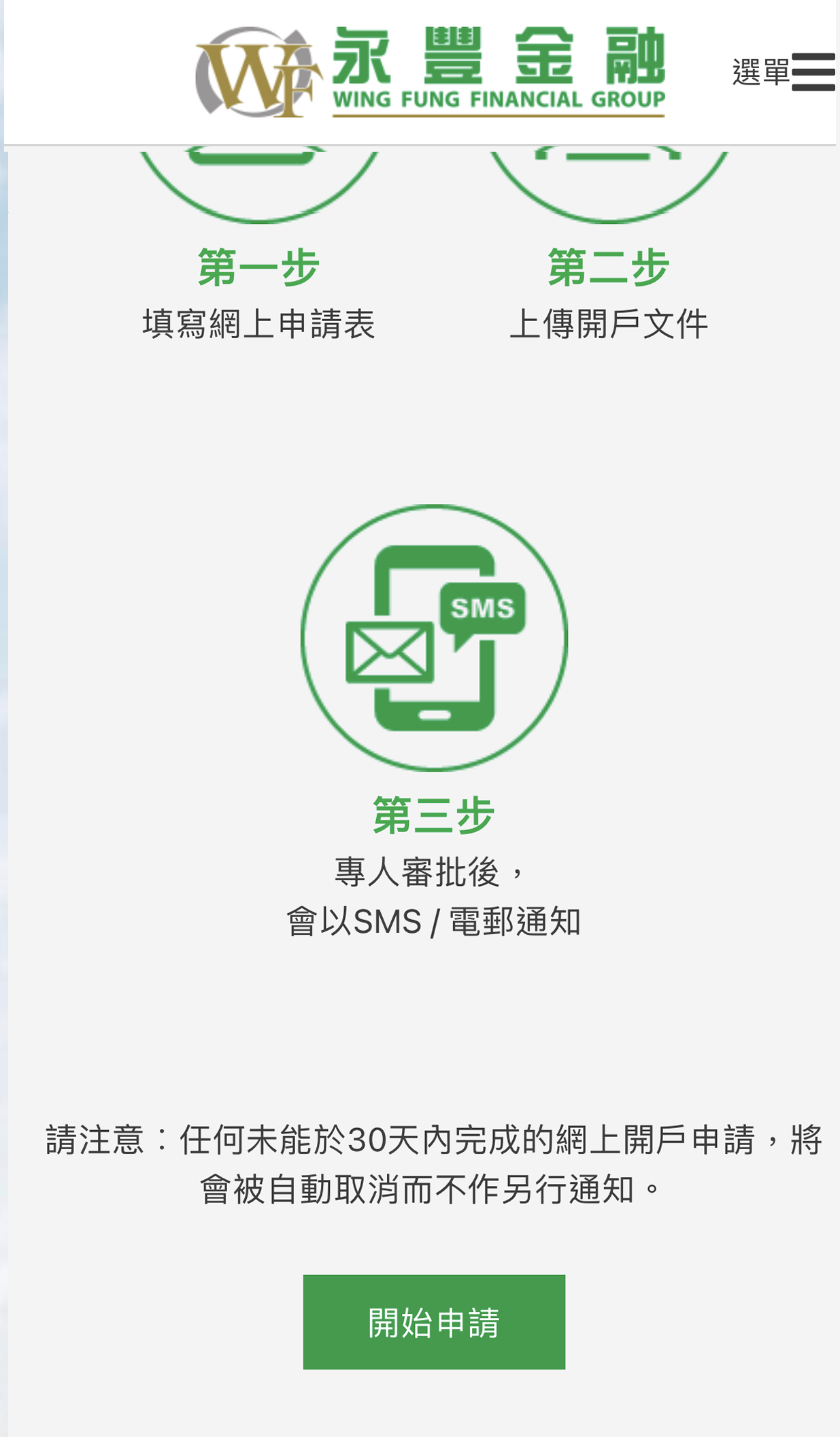Open the 選單 hamburger menu

812,71
